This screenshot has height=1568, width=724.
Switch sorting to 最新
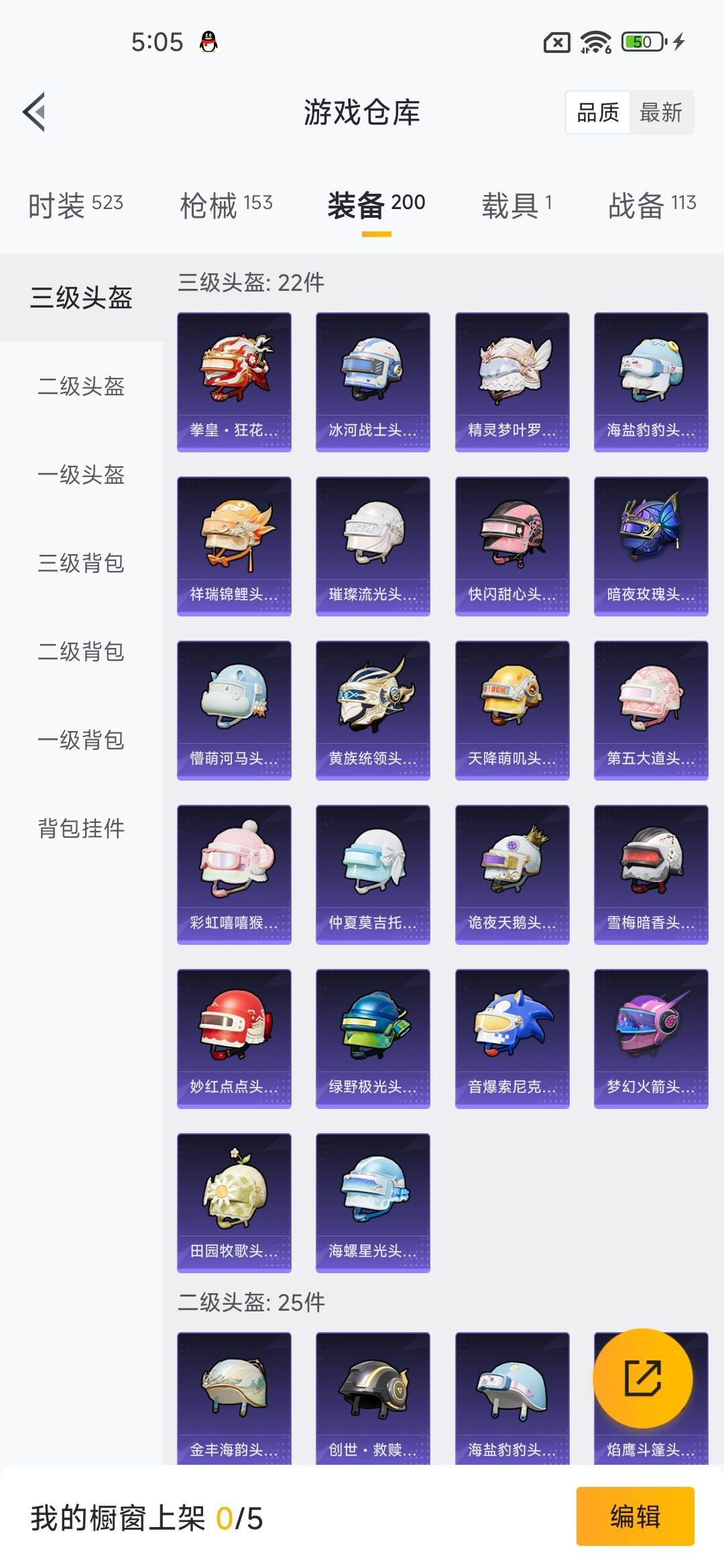661,112
